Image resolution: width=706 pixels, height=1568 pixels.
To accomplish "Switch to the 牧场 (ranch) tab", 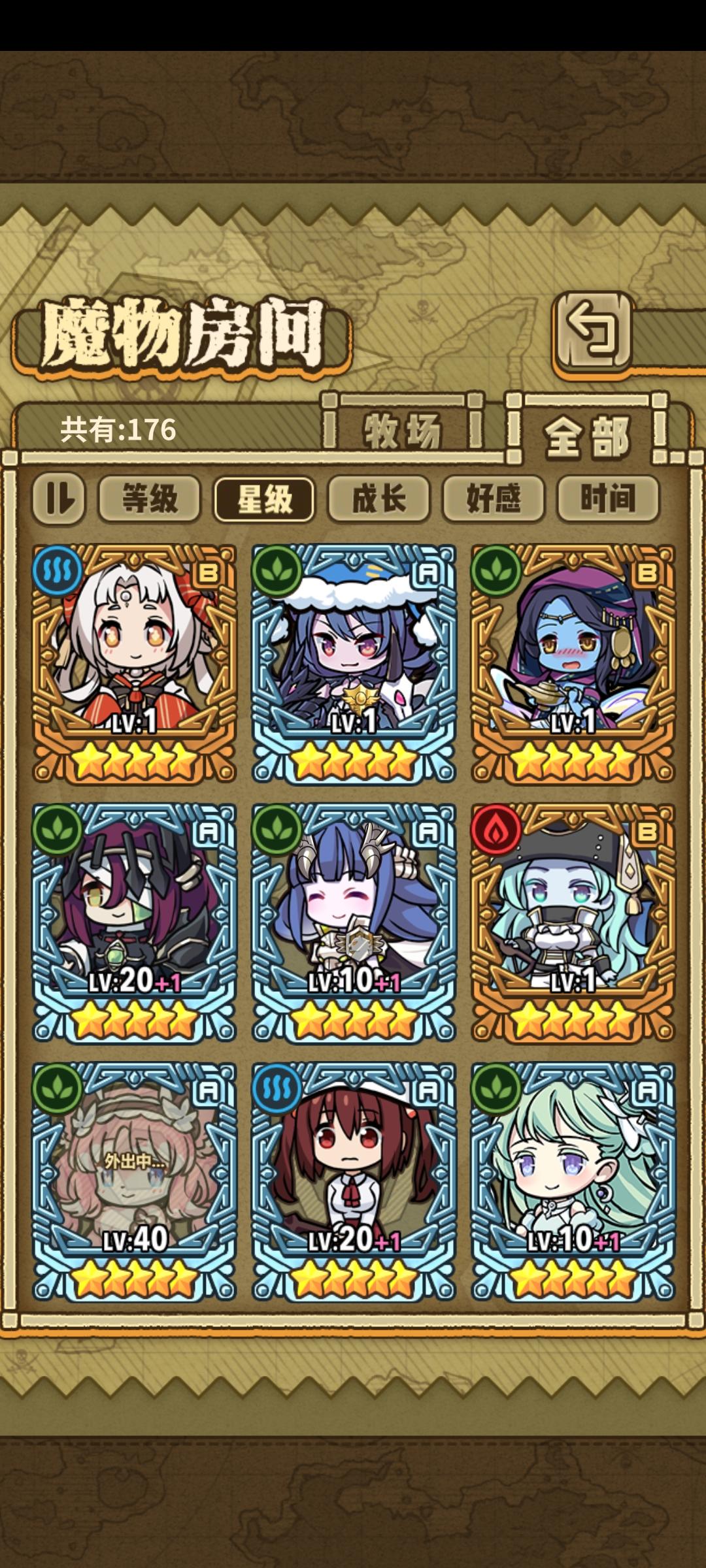I will point(401,428).
